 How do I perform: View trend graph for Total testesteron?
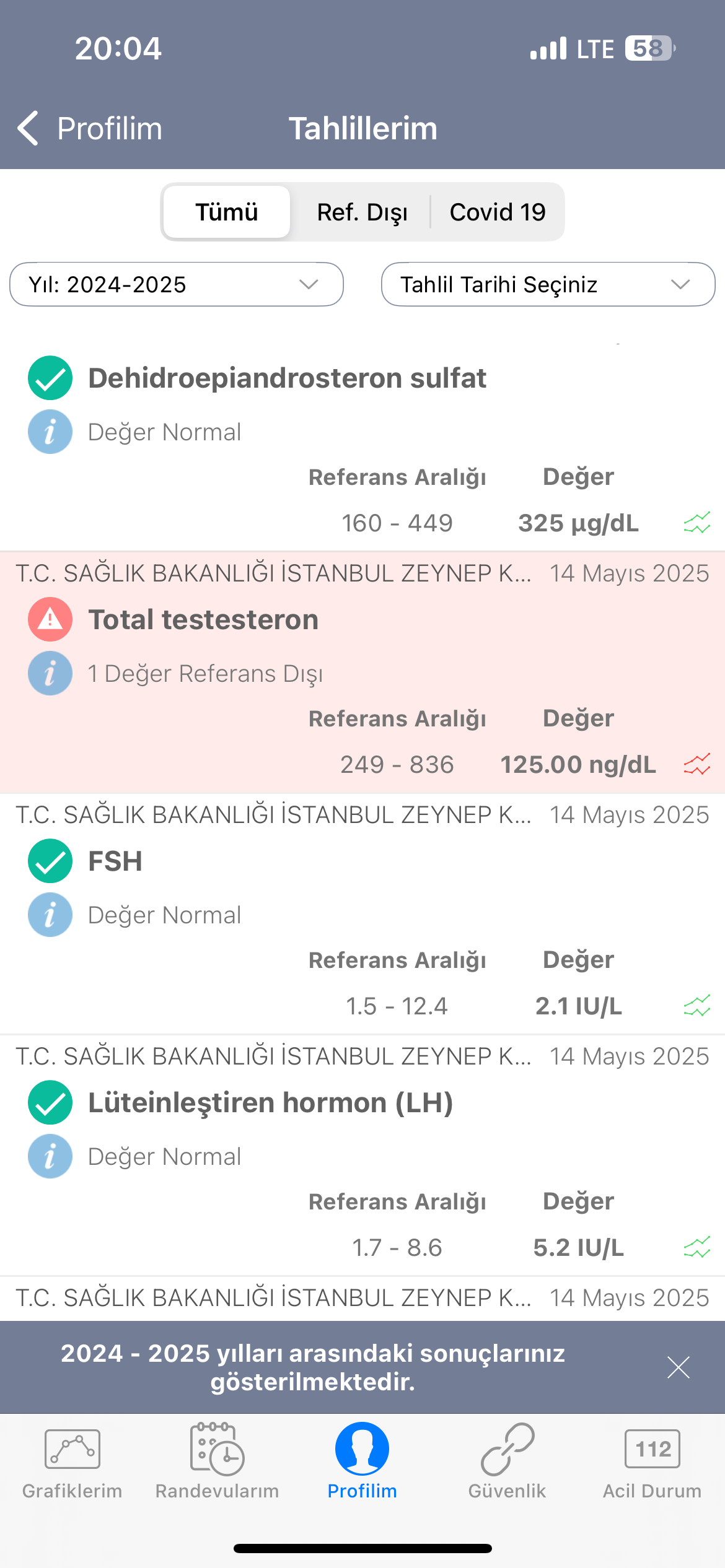[697, 765]
